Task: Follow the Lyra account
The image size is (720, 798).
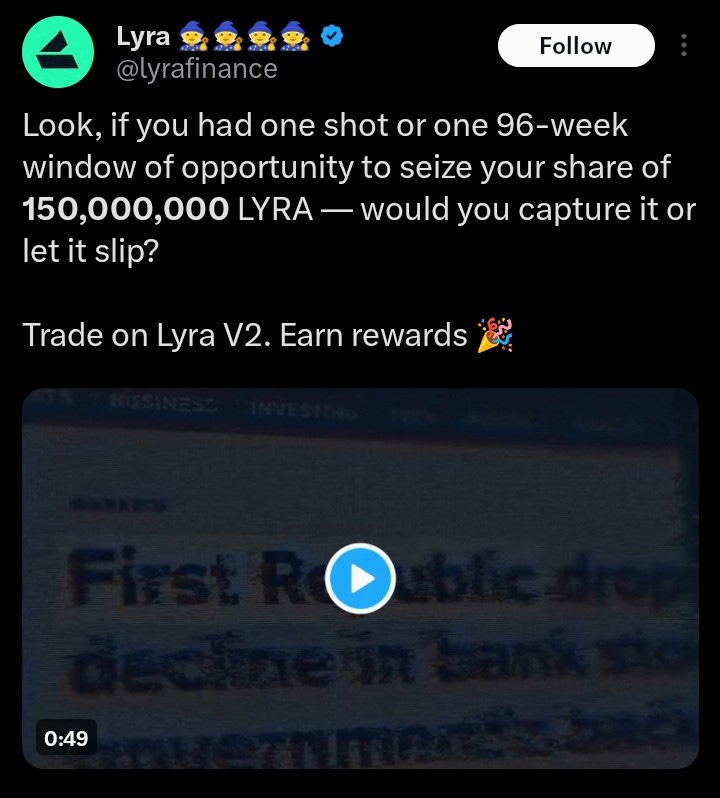Action: [x=575, y=46]
